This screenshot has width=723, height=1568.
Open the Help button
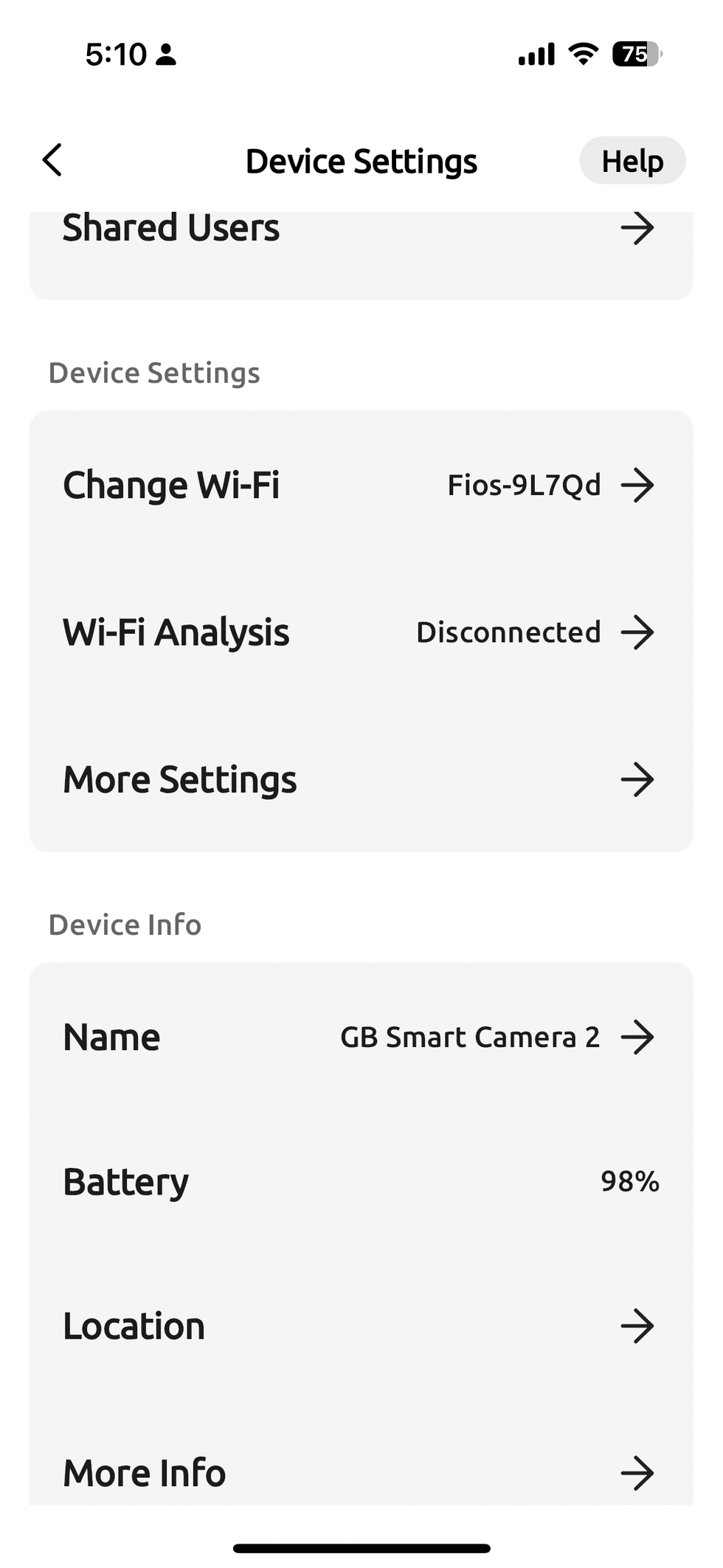tap(632, 160)
